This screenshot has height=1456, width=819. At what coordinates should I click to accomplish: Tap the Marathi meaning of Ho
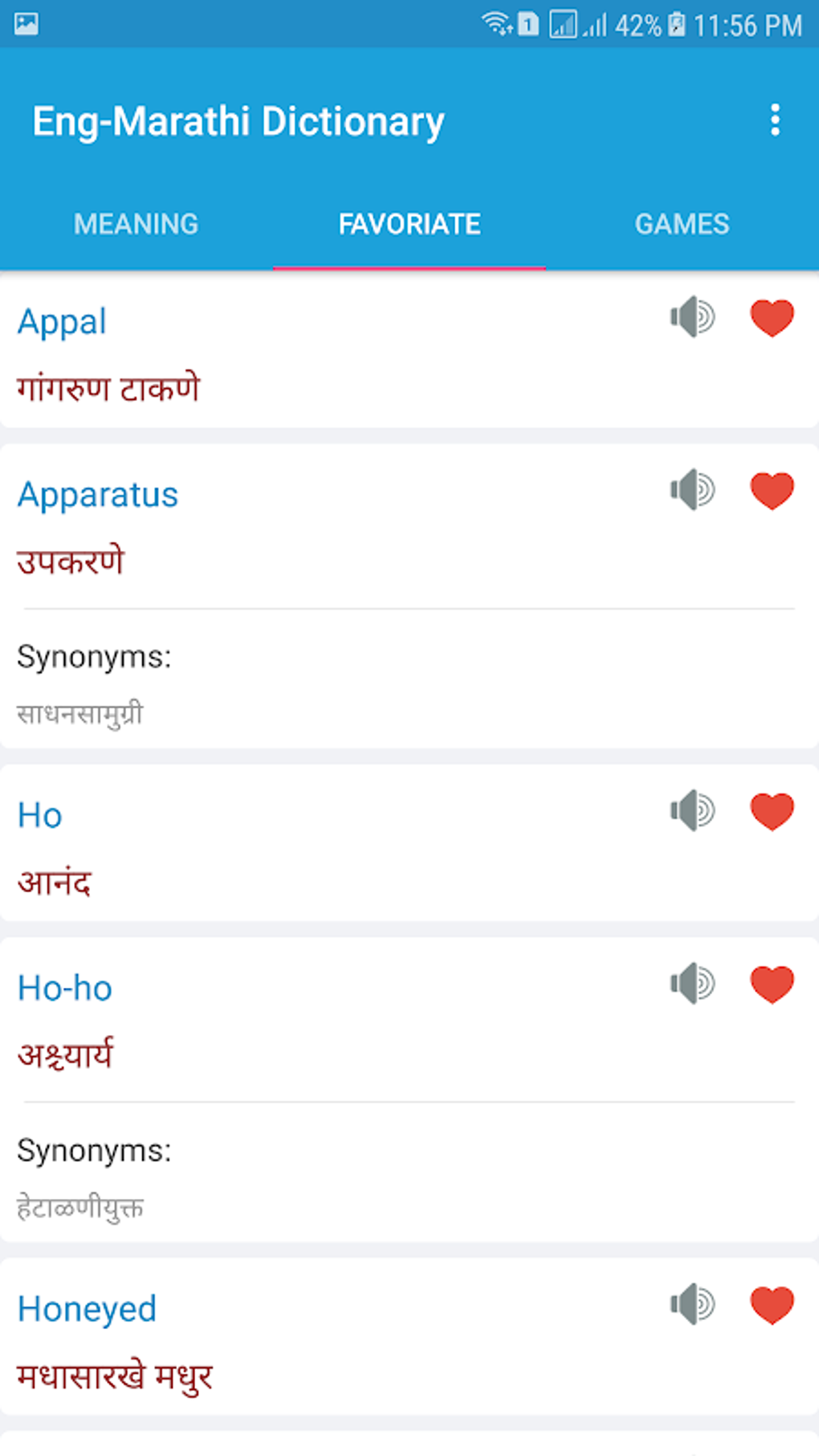tap(55, 880)
